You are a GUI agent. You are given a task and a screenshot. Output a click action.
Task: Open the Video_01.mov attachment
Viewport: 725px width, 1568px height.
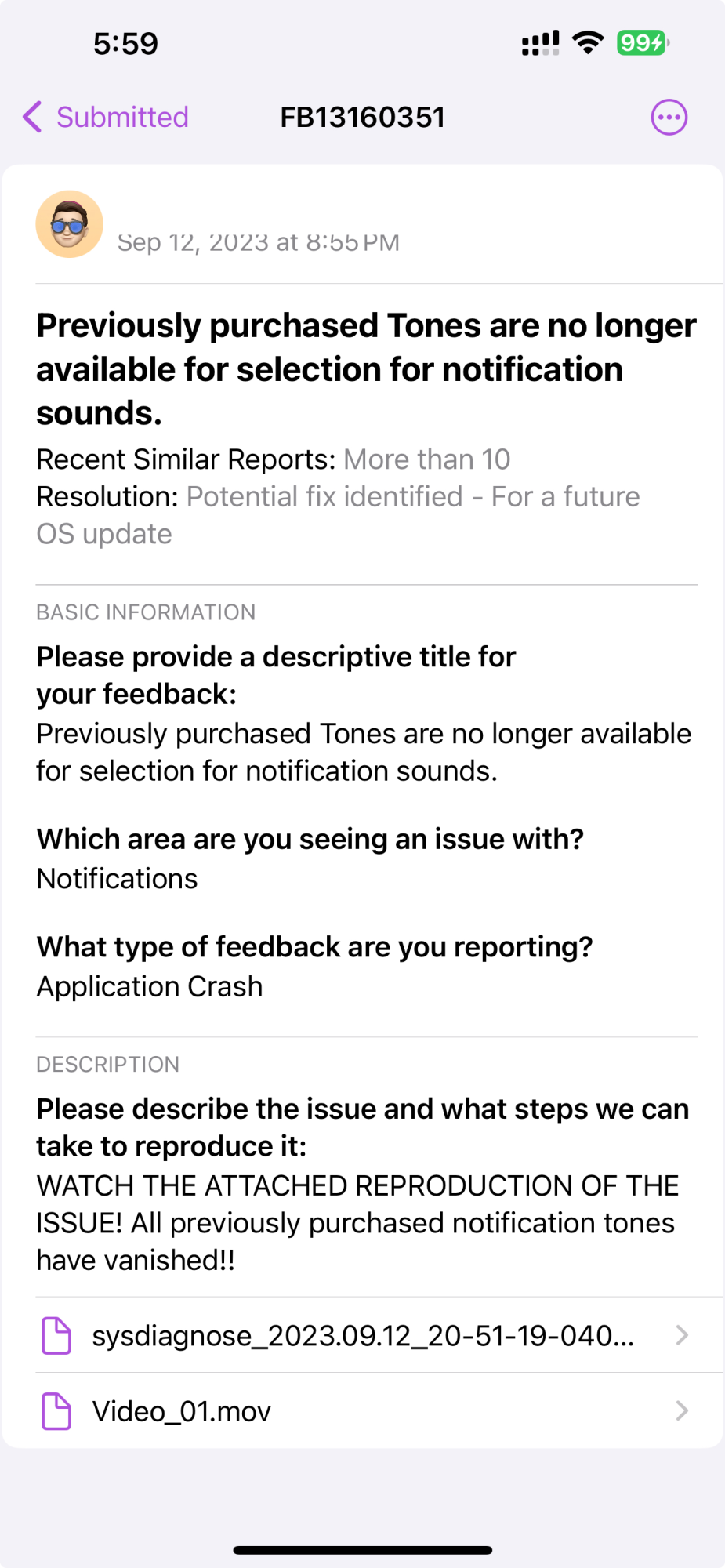[x=364, y=1411]
